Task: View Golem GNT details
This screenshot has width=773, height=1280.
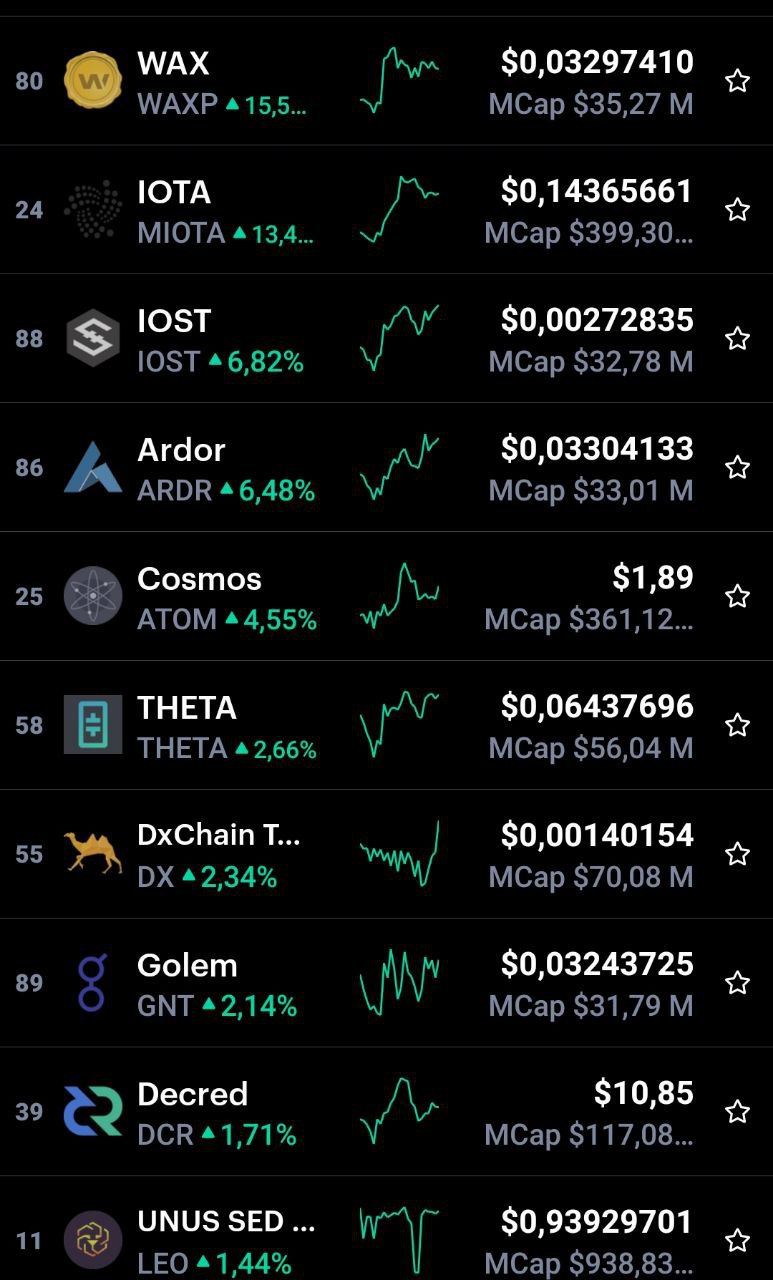Action: coord(386,984)
